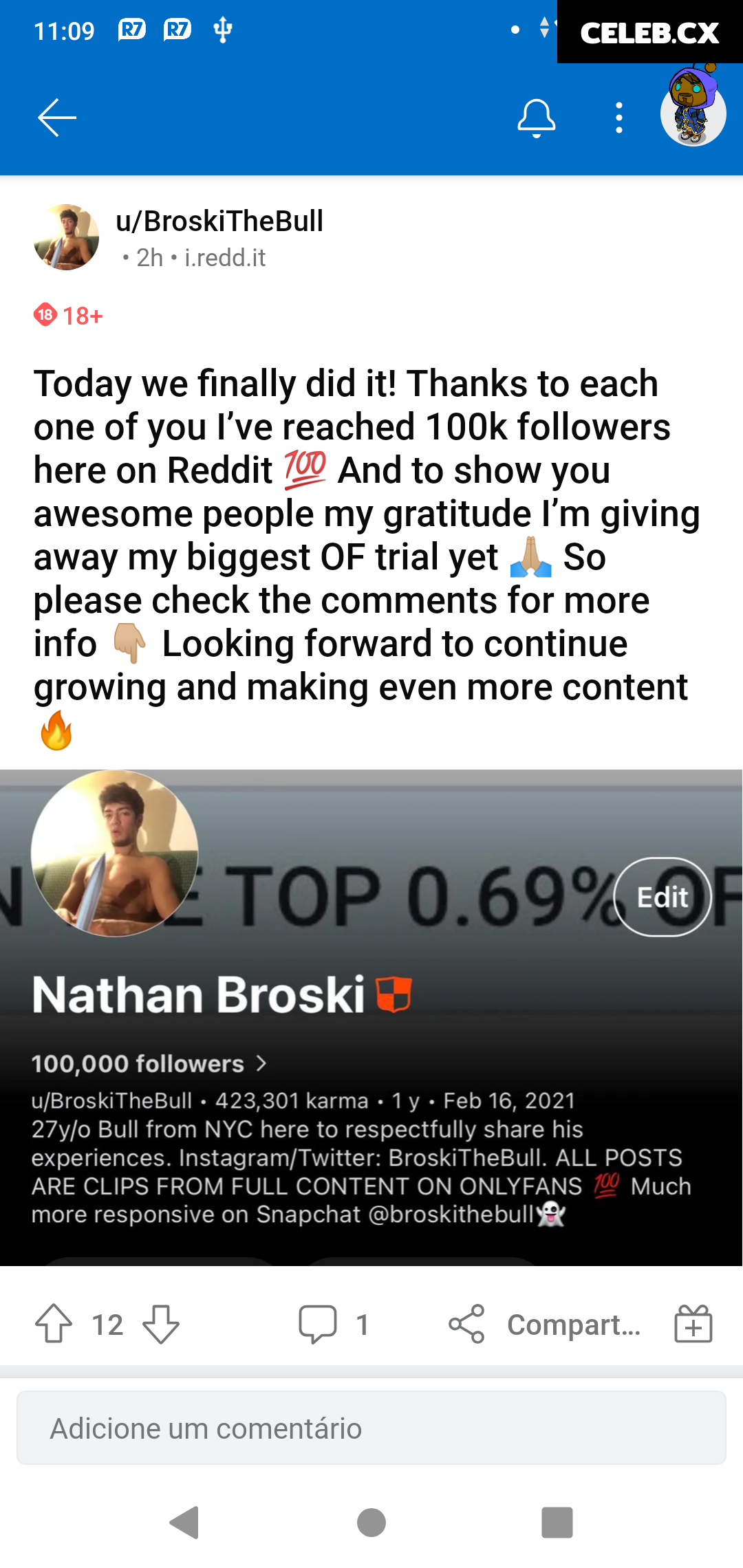Give an award with the gift icon
Viewport: 743px width, 1568px height.
[x=693, y=1324]
